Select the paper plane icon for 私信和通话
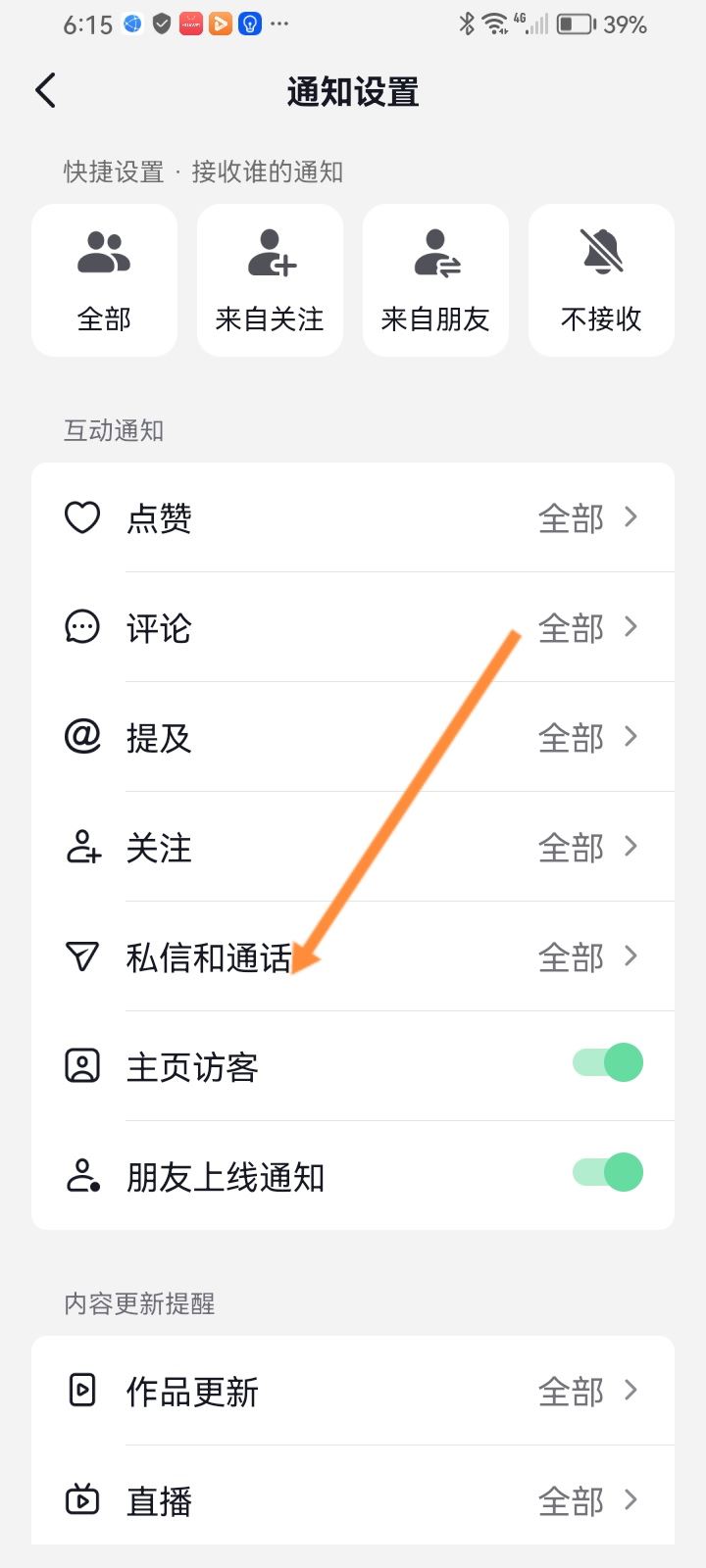The width and height of the screenshot is (706, 1568). click(x=82, y=957)
